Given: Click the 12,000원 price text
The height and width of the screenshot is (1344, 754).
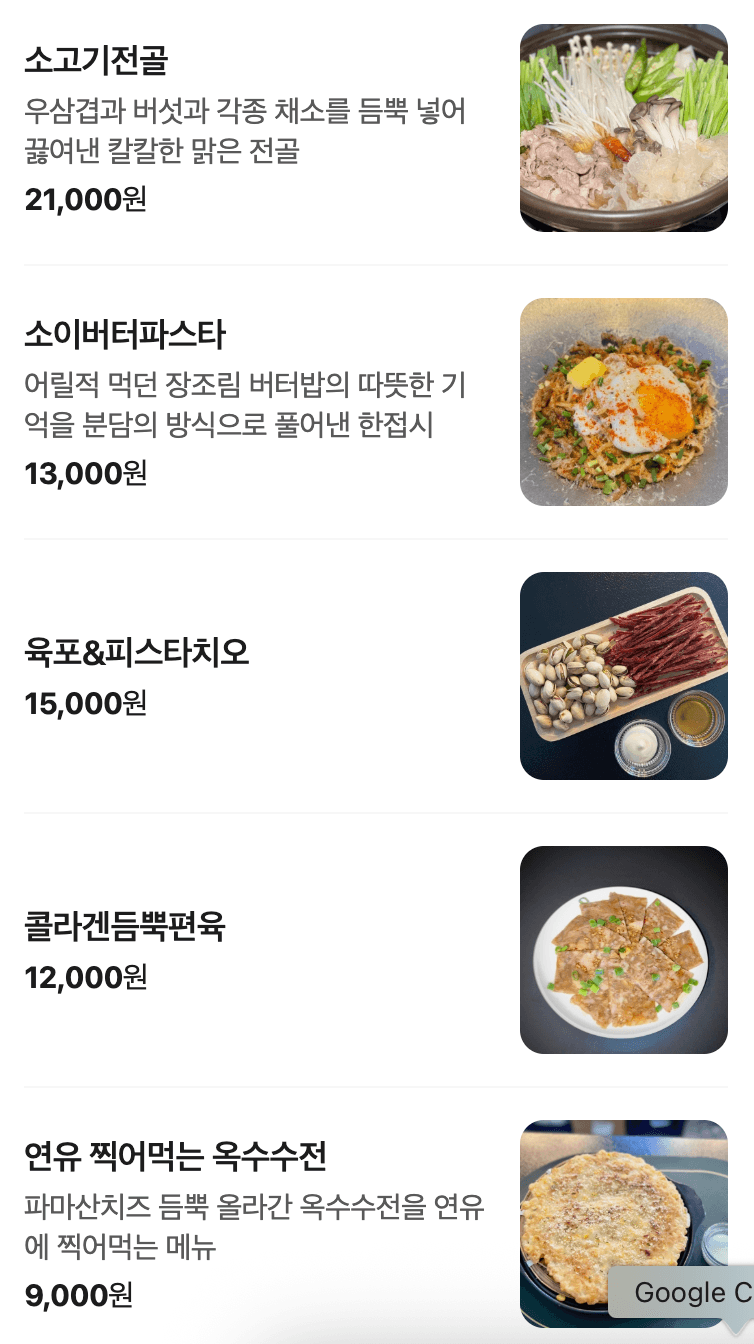Looking at the screenshot, I should 85,977.
